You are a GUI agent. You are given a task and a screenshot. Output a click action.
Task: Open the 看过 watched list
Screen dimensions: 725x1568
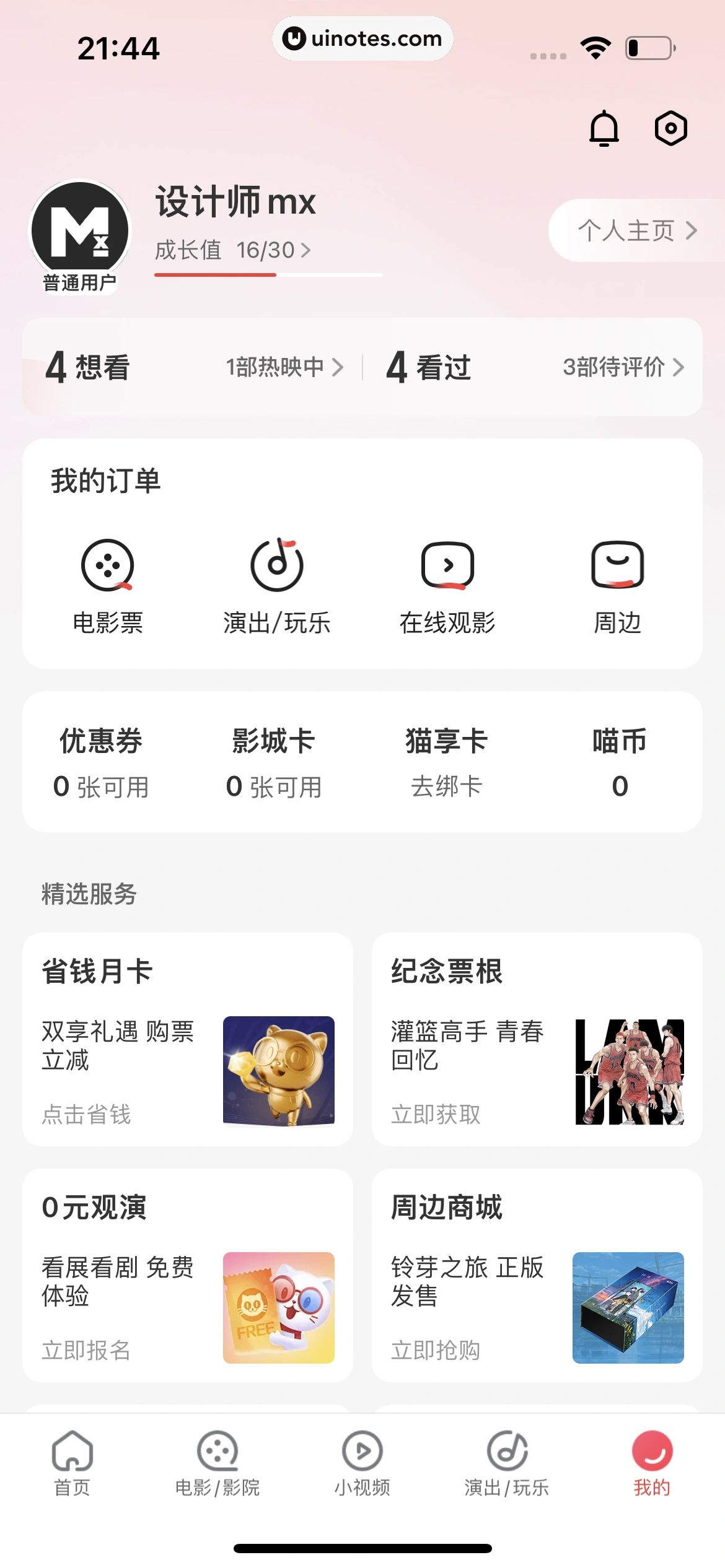pyautogui.click(x=429, y=367)
